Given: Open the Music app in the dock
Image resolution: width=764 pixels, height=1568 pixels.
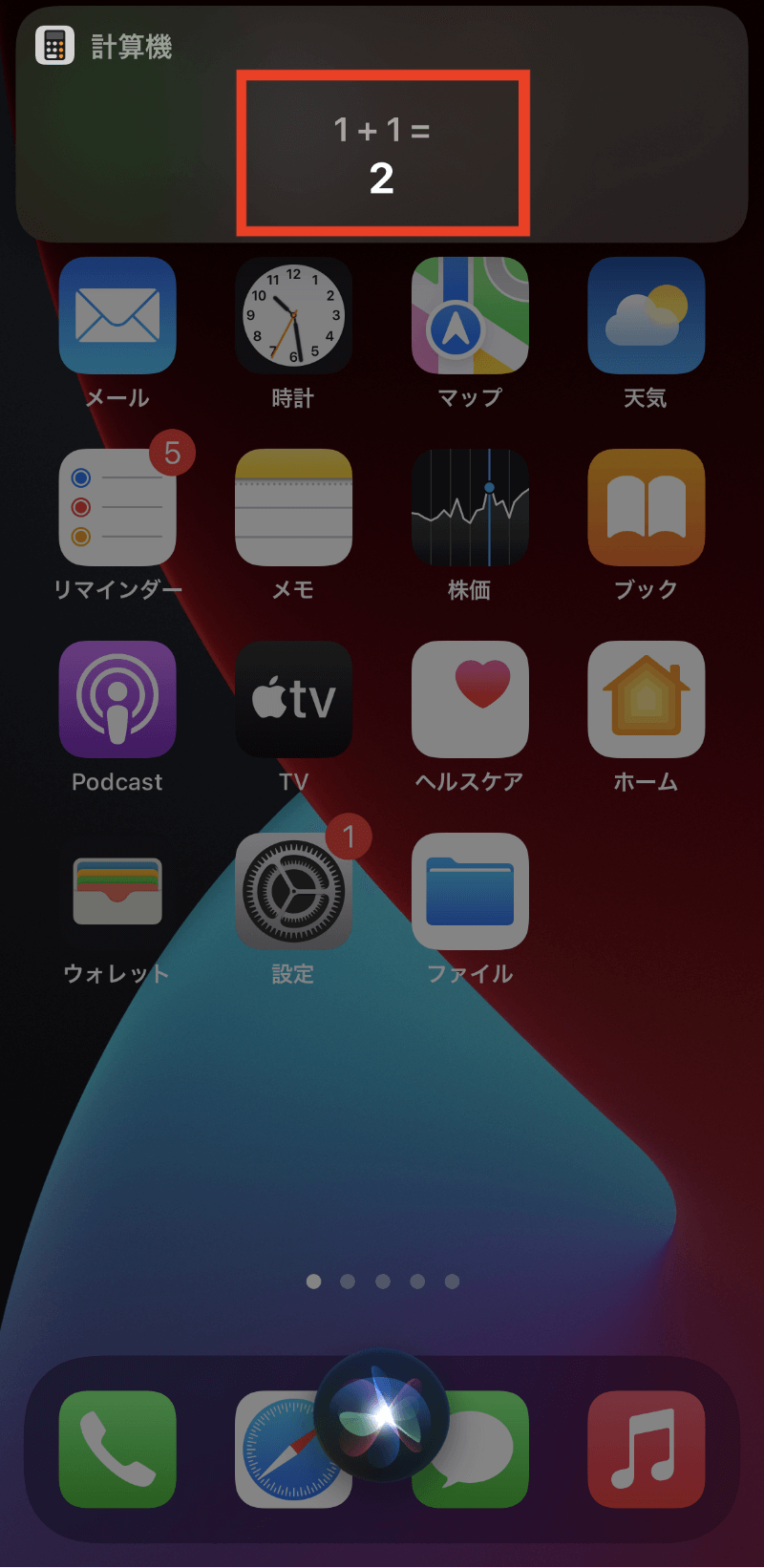Looking at the screenshot, I should click(646, 1450).
